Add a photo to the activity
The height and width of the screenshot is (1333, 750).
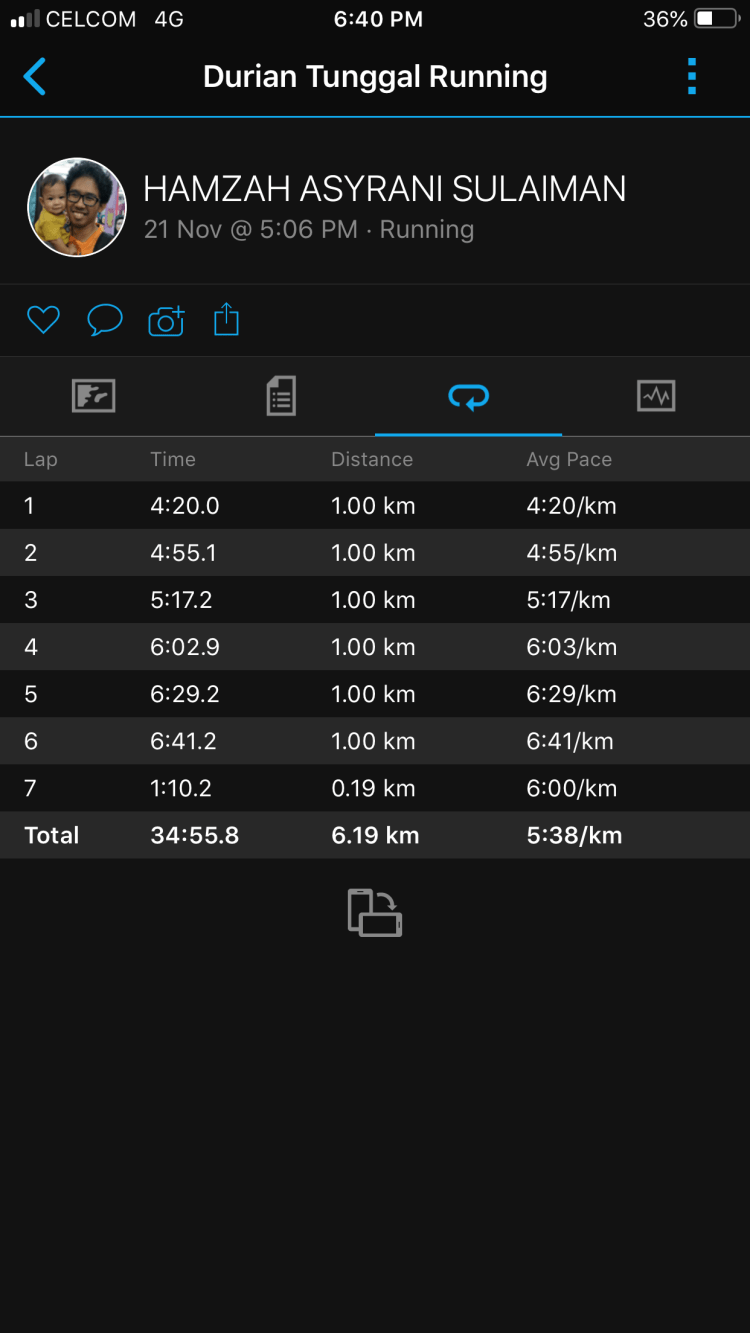pos(166,320)
